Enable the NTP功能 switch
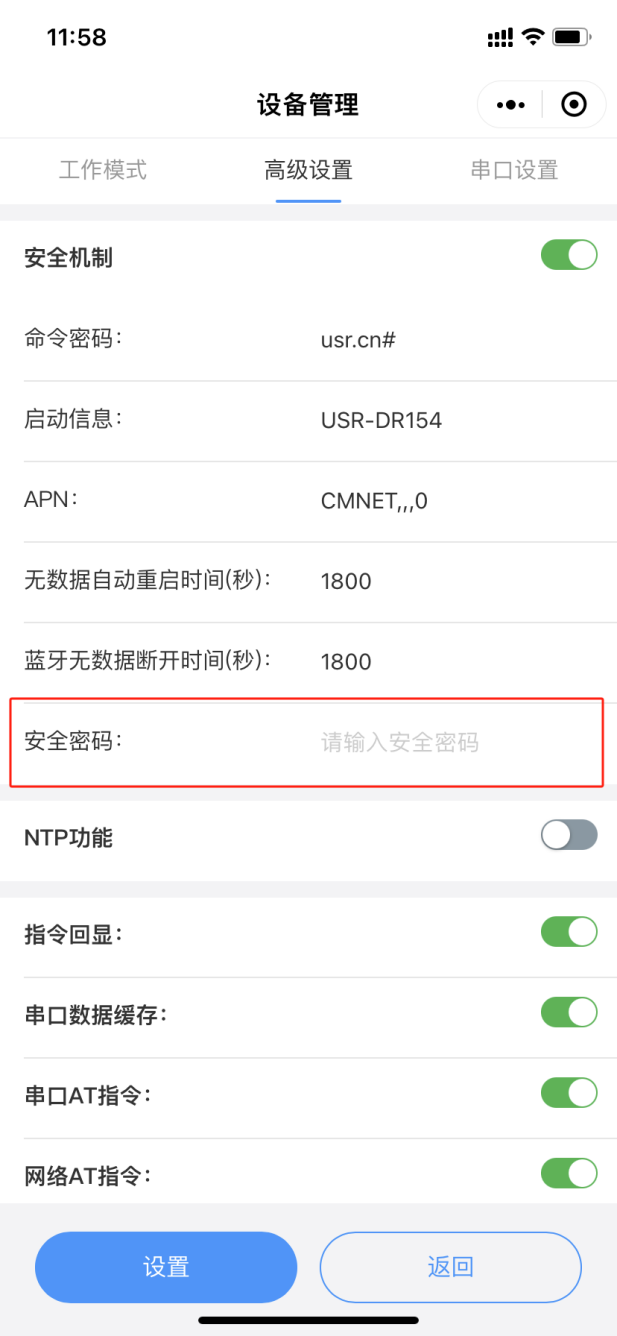Screen dimensions: 617x1336 (568, 835)
